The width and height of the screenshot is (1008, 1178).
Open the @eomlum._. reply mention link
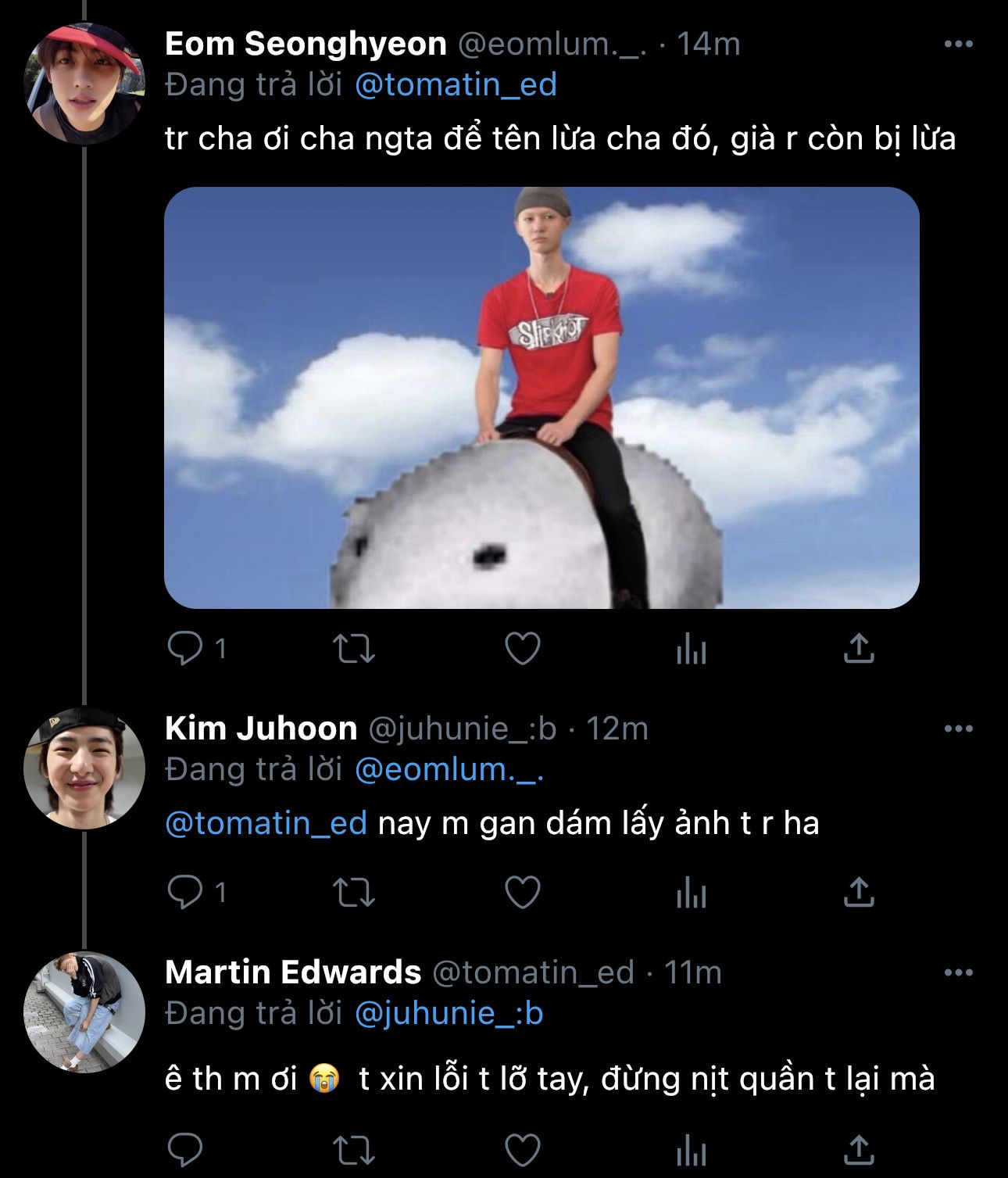[x=449, y=770]
